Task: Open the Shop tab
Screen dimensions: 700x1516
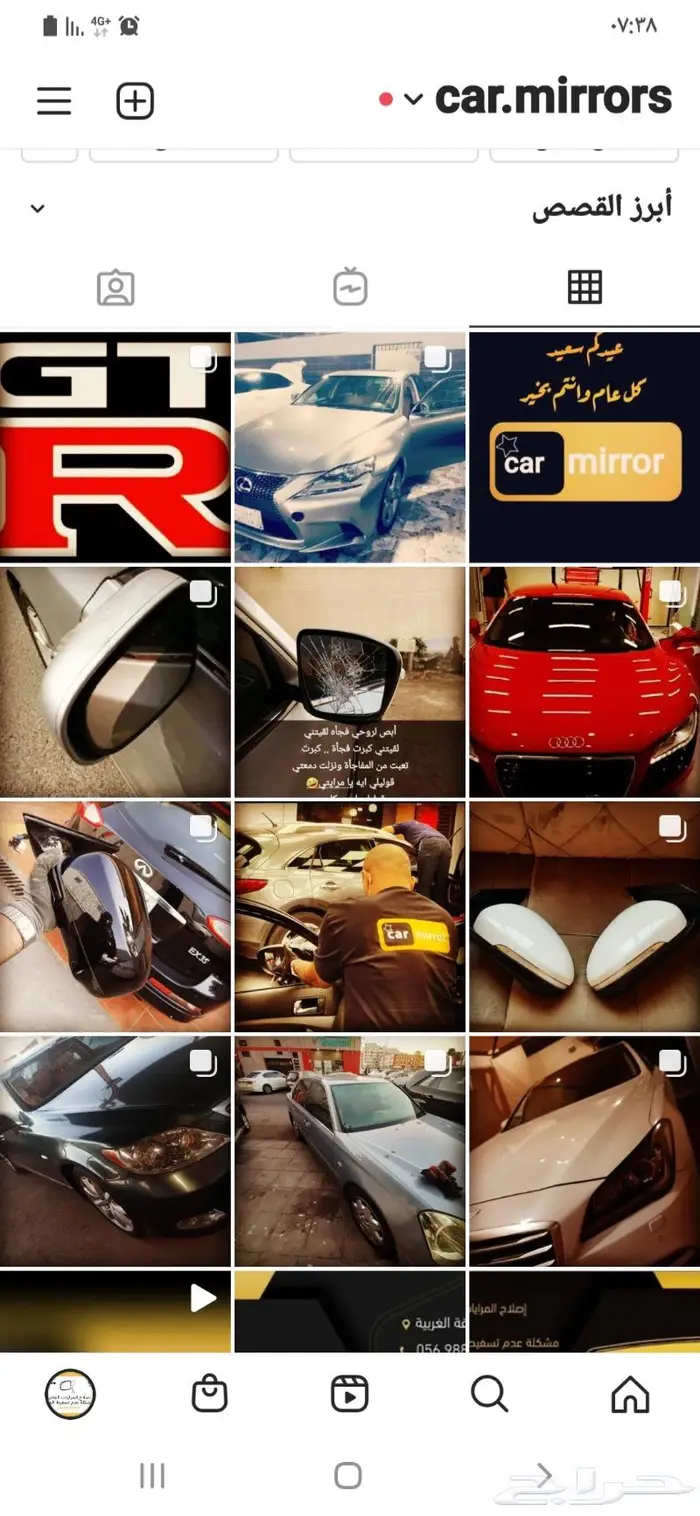Action: pos(210,1393)
